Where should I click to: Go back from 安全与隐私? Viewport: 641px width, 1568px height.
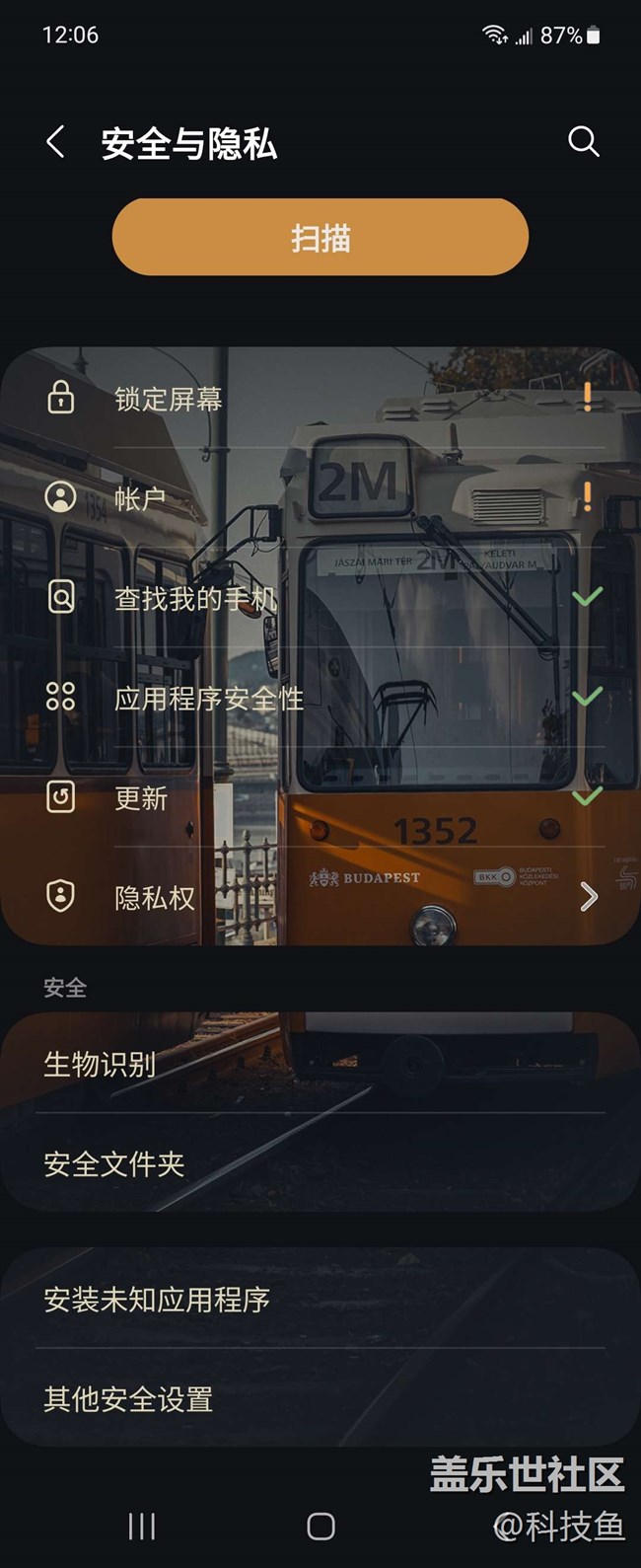pos(56,142)
